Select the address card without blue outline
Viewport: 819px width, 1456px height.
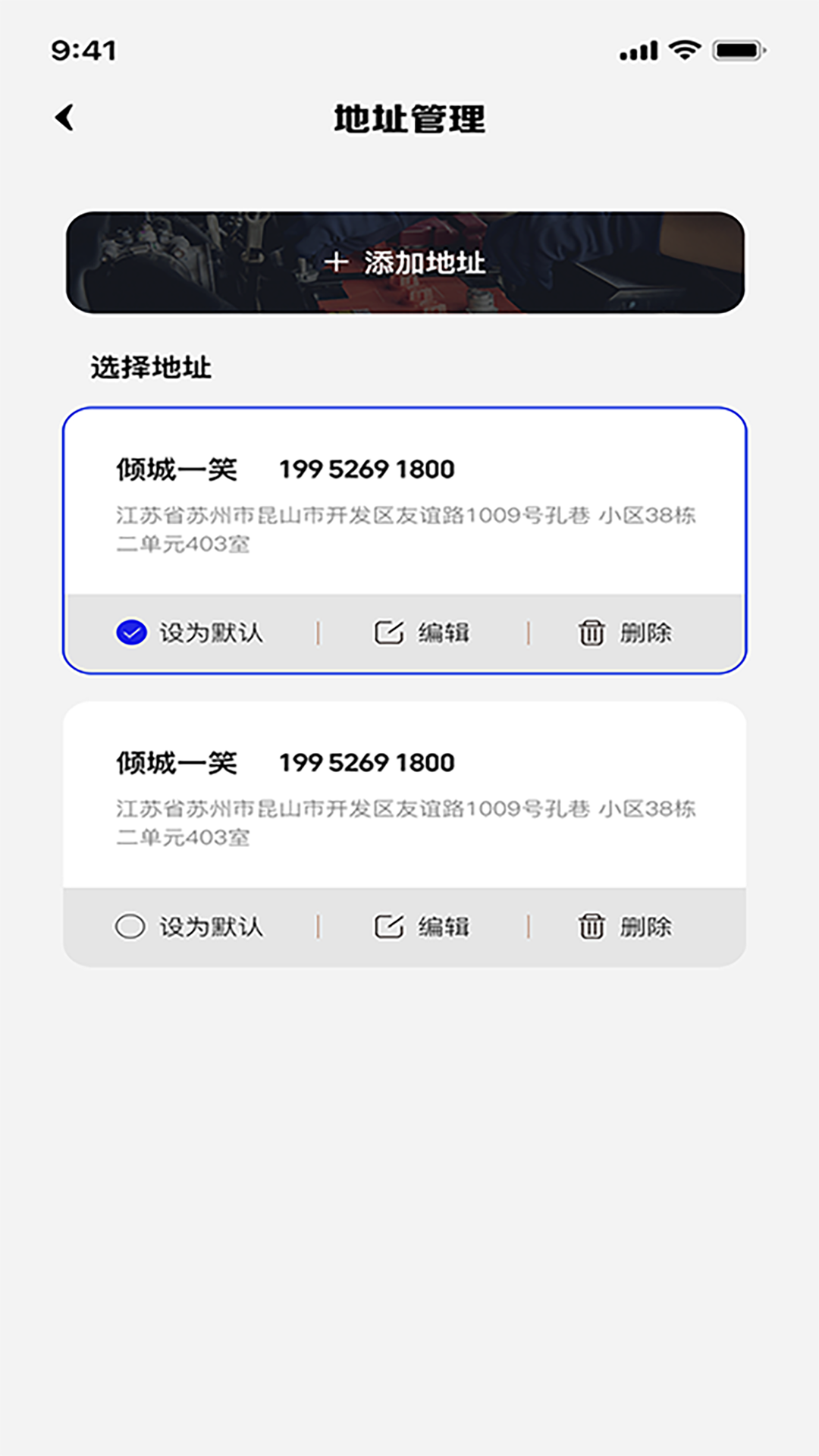(405, 795)
